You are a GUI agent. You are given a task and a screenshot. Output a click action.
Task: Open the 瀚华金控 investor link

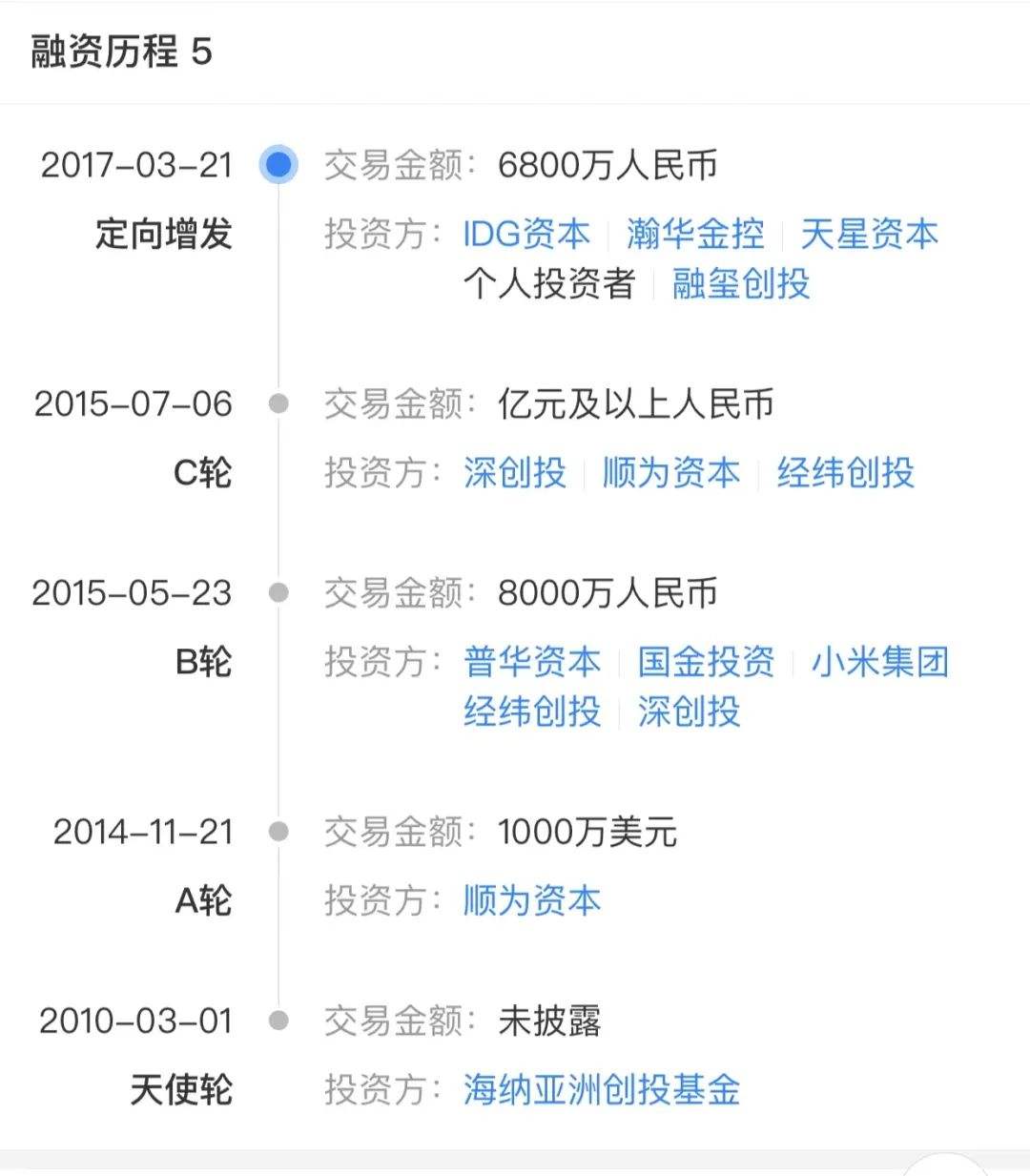click(695, 234)
